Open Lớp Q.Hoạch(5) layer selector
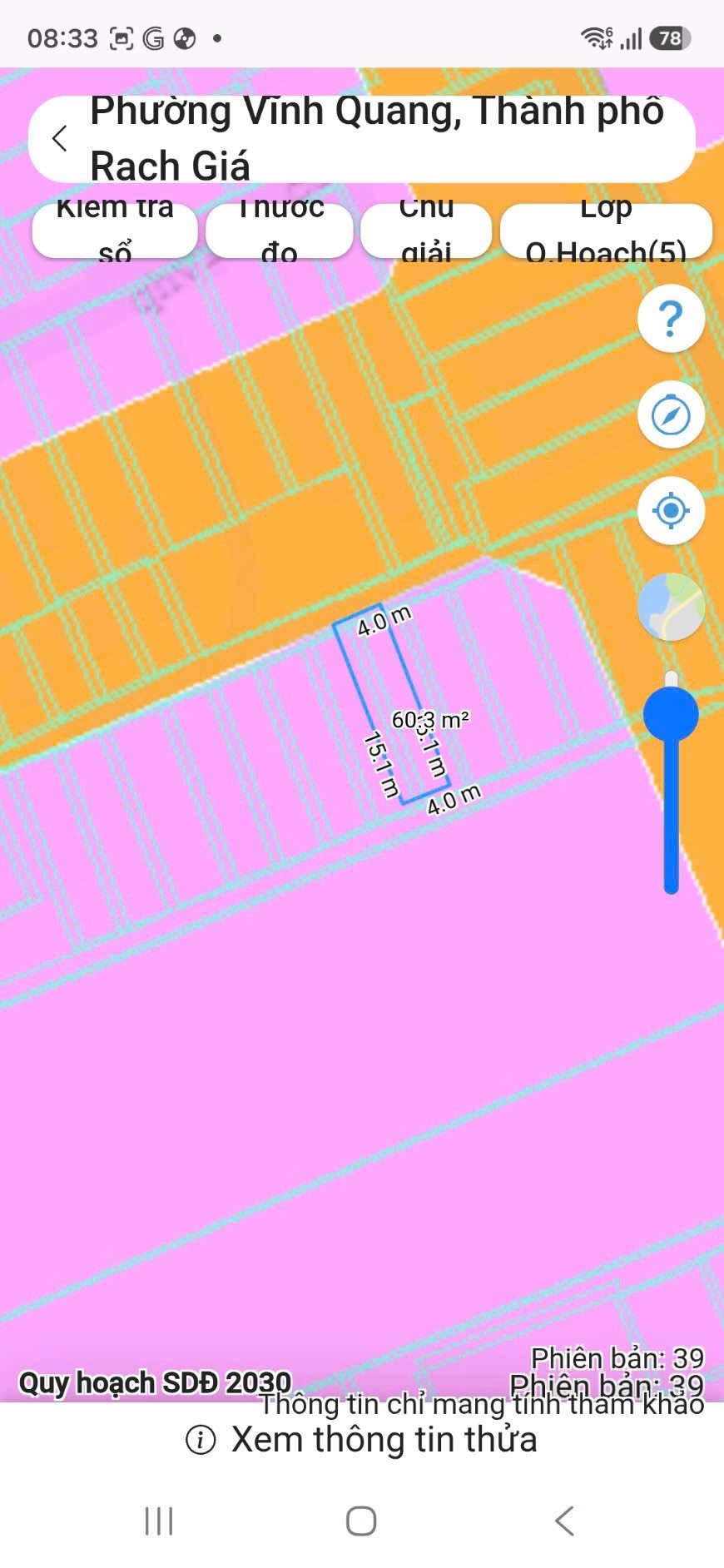This screenshot has height=1568, width=724. (x=606, y=231)
